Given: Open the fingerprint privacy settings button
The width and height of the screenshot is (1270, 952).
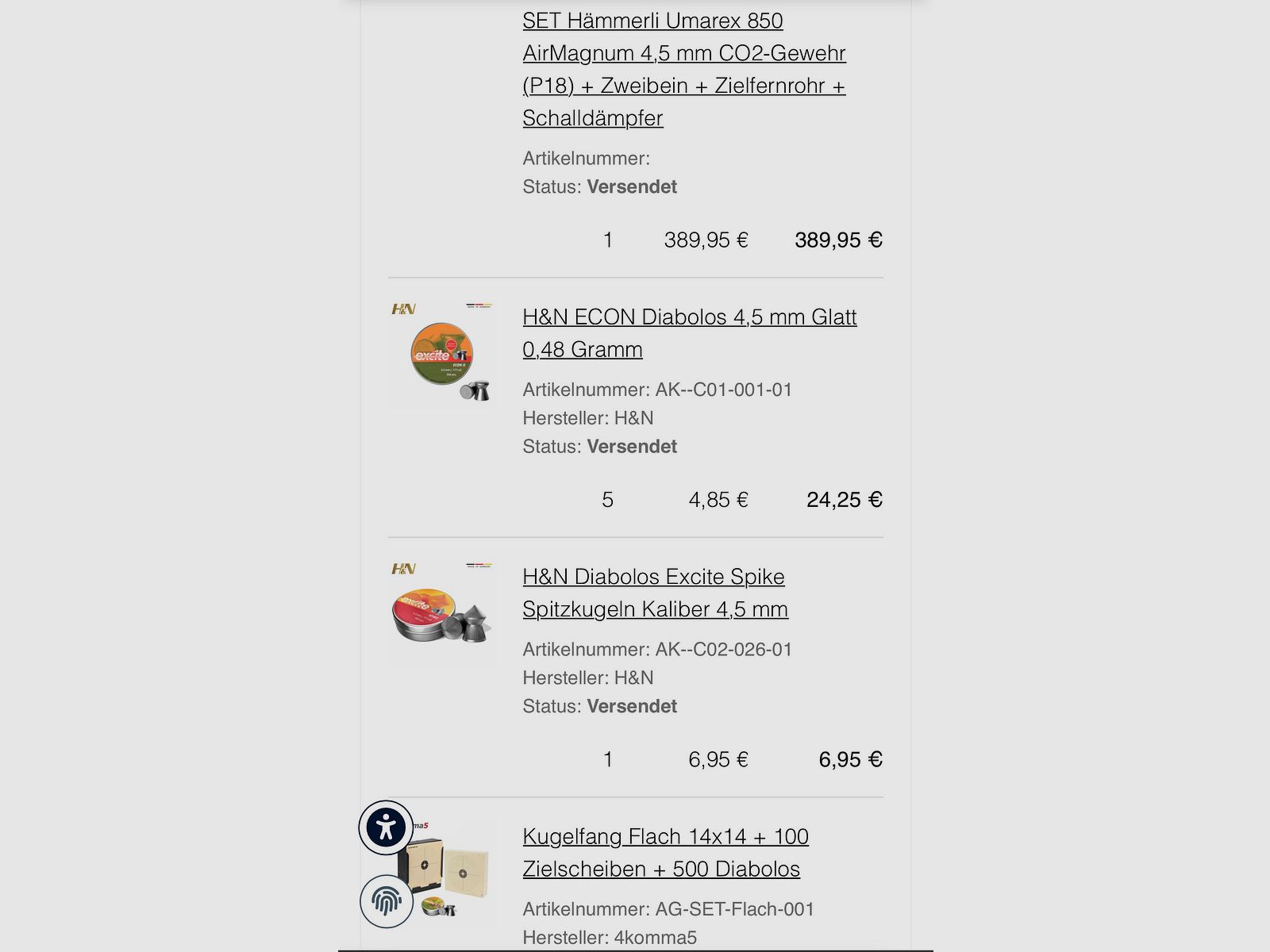Looking at the screenshot, I should pos(387,900).
